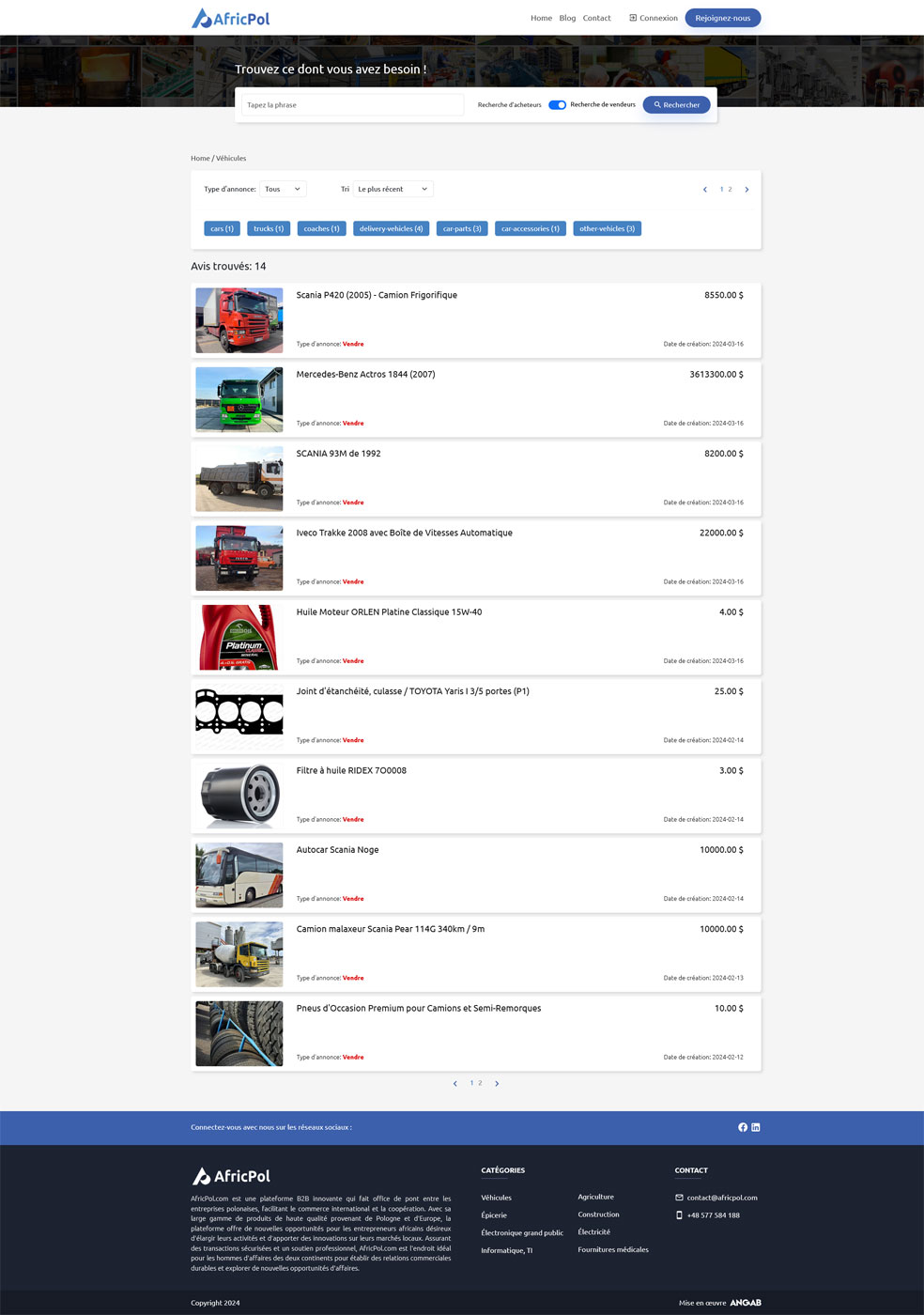Tap the Rejoignez-nous button

pos(722,18)
